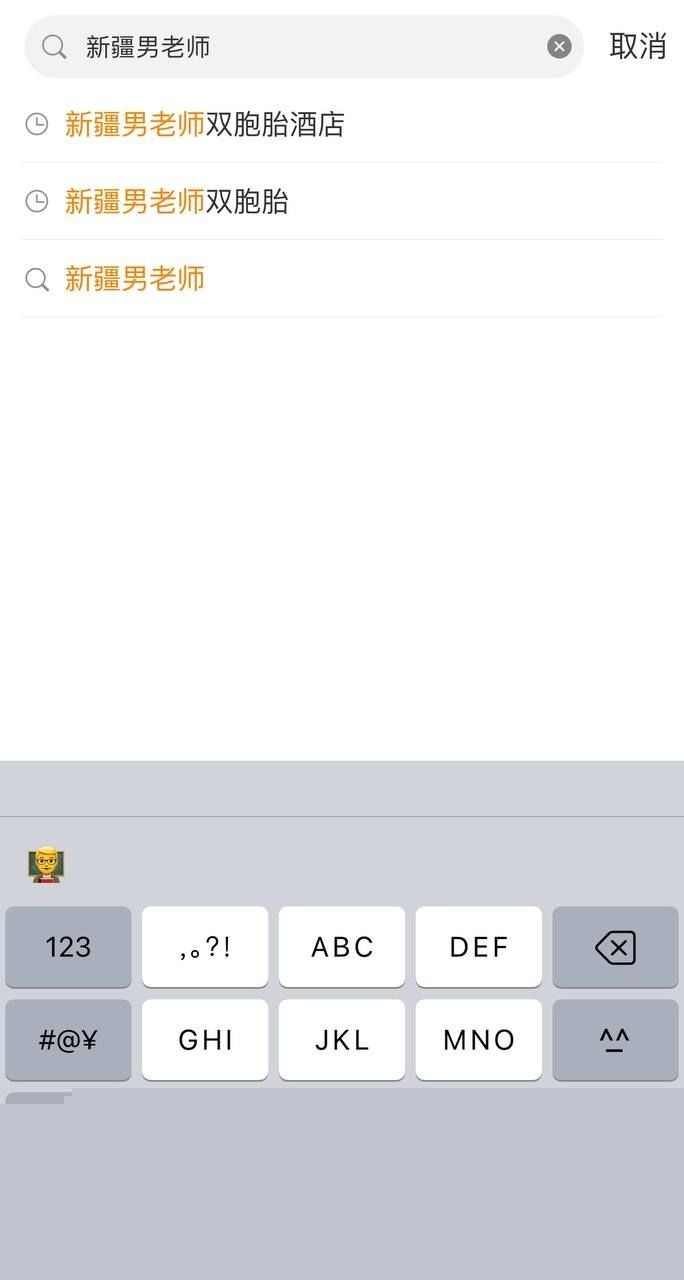Select history suggestion ending in 双胞胎

coord(177,202)
